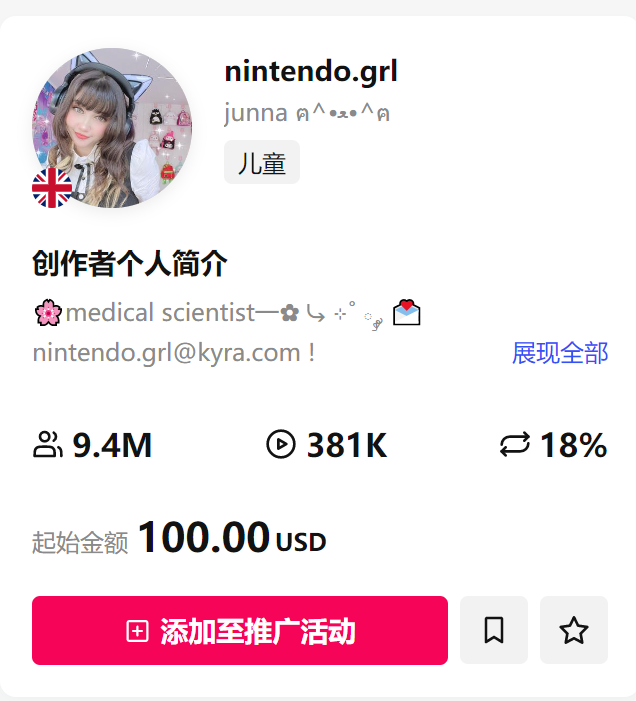Select the 儿童 category tag
Screen dimensions: 636x701
(262, 163)
